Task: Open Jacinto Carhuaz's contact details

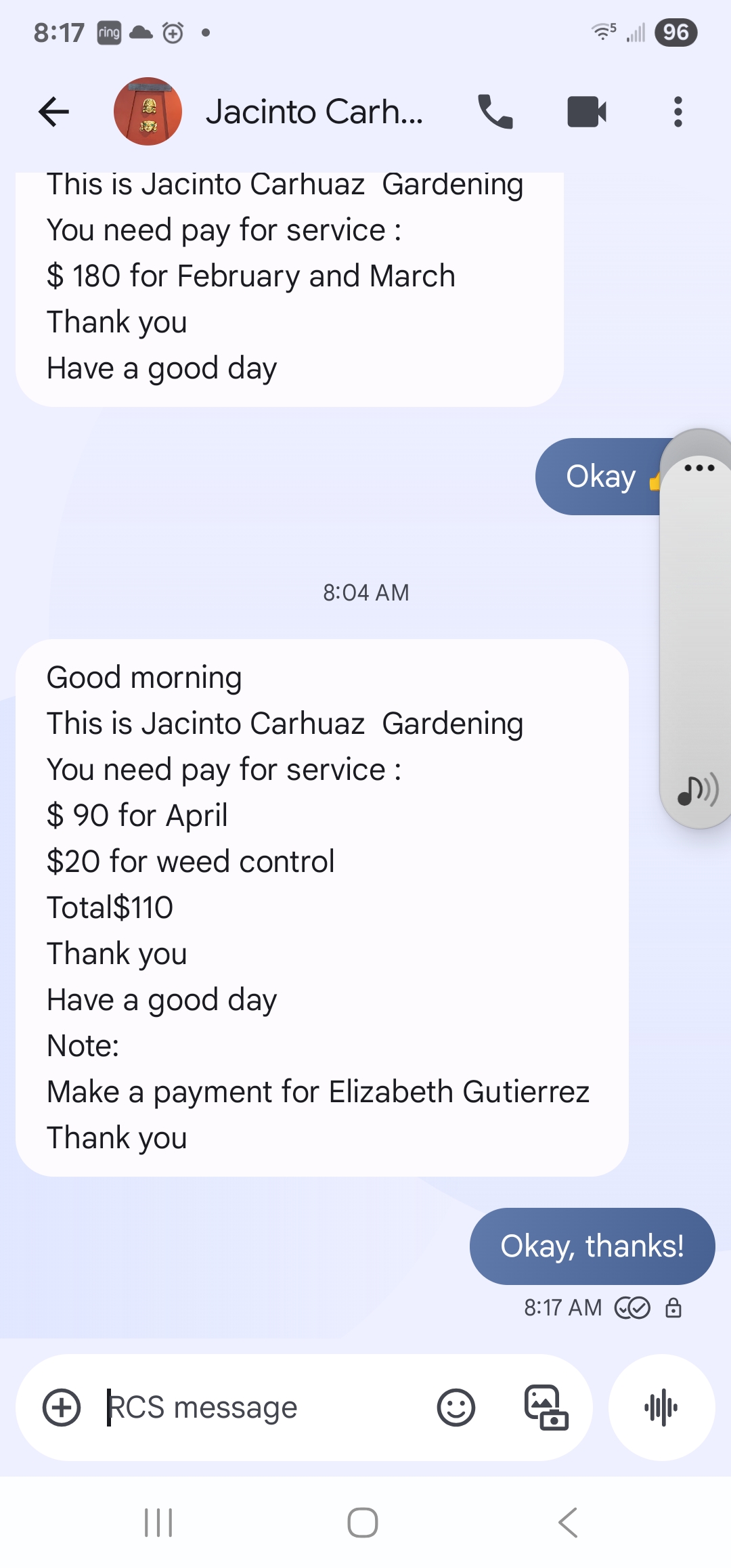Action: click(313, 112)
